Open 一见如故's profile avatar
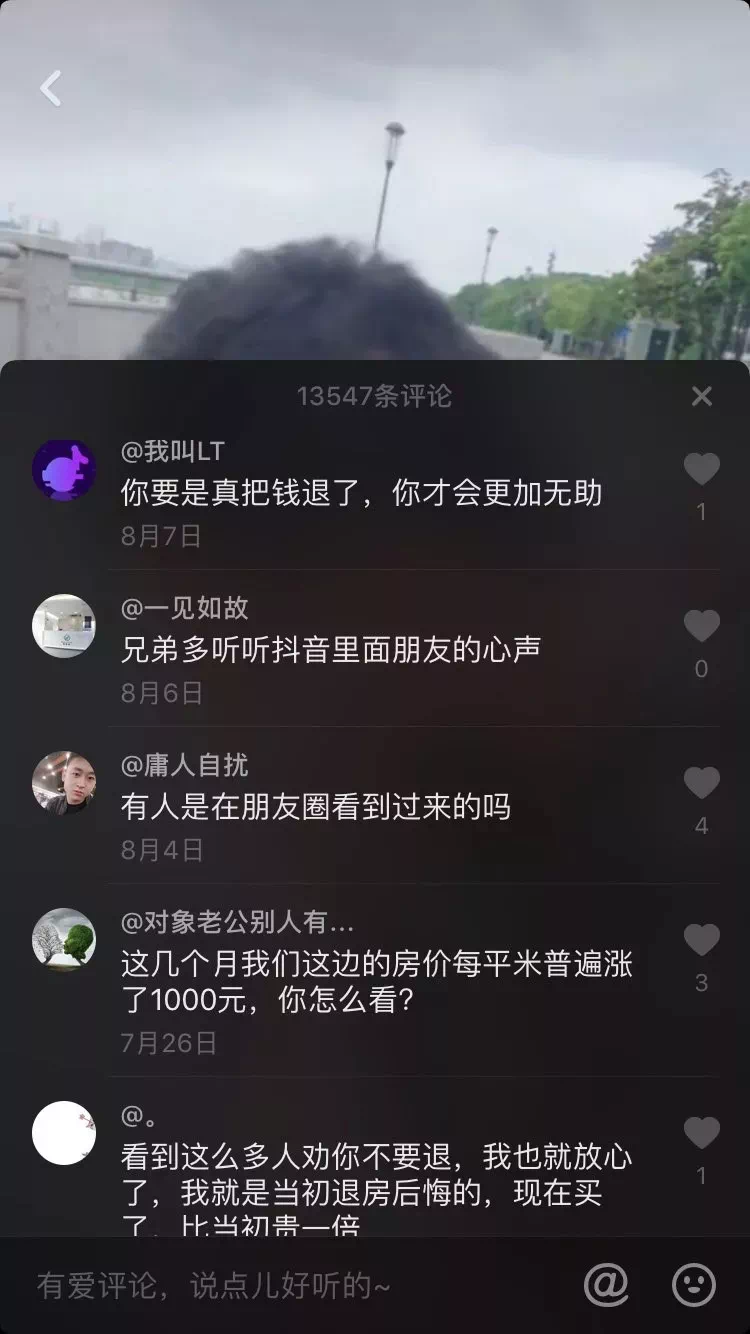This screenshot has height=1334, width=750. 64,626
